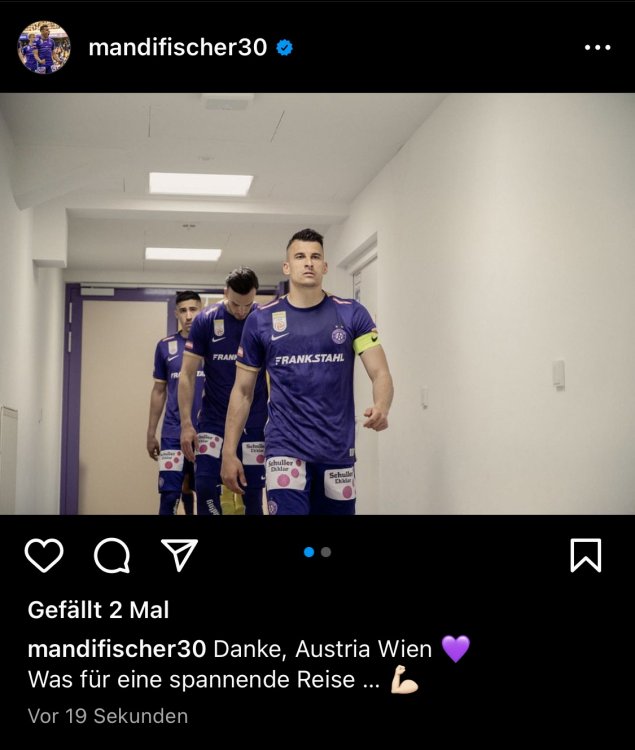Image resolution: width=635 pixels, height=750 pixels.
Task: Save the post with the bookmark icon
Action: tap(585, 555)
